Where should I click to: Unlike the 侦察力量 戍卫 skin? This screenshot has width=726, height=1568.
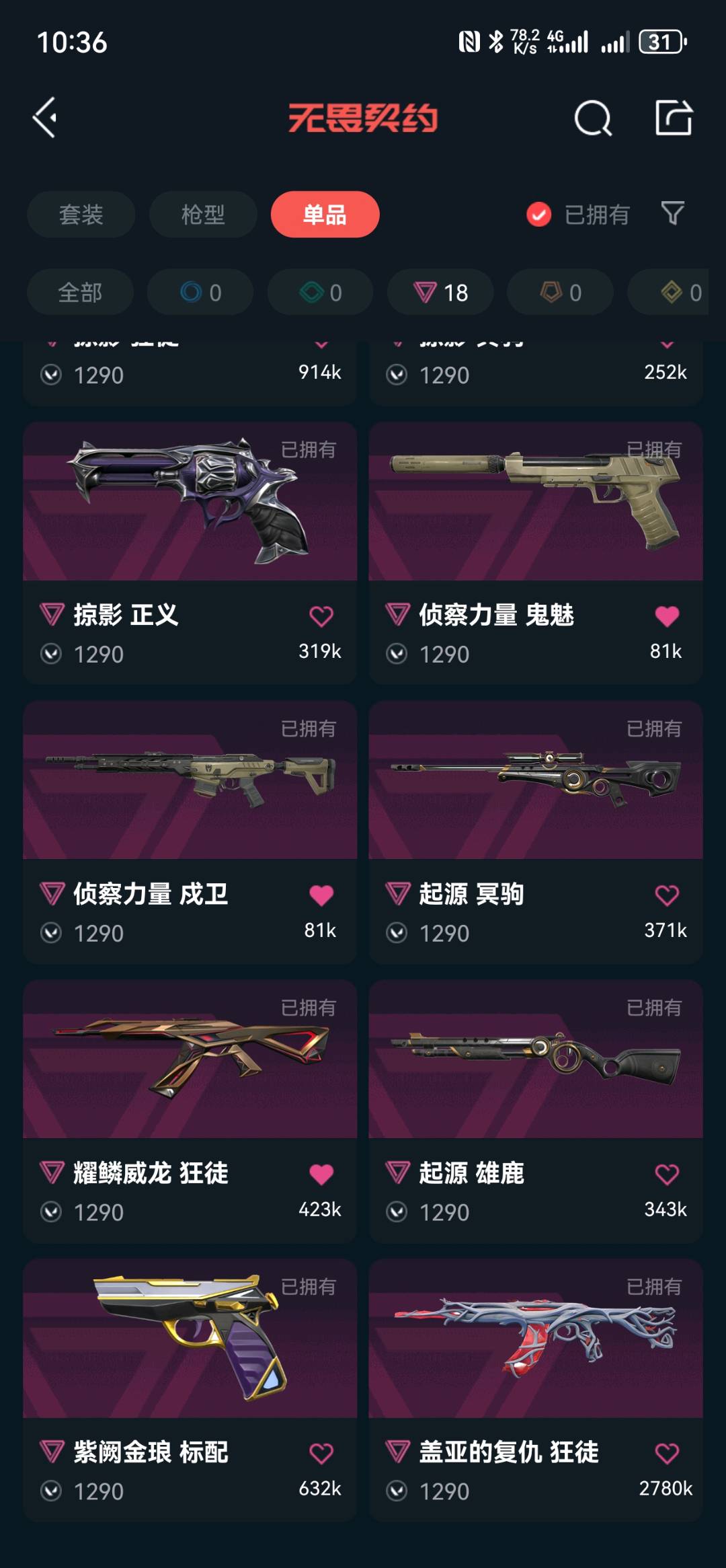pos(321,895)
